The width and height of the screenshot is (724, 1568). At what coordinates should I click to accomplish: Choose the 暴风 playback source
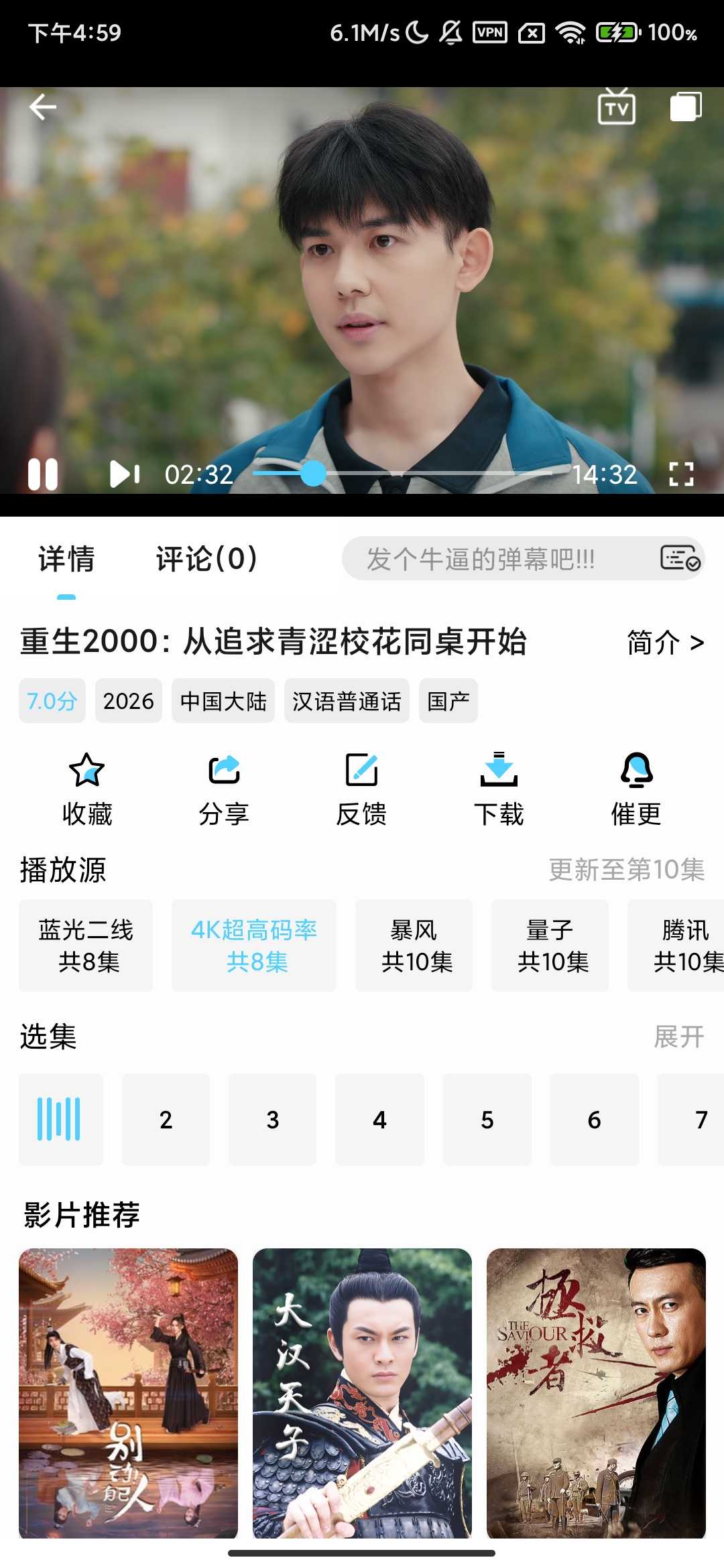pyautogui.click(x=414, y=945)
